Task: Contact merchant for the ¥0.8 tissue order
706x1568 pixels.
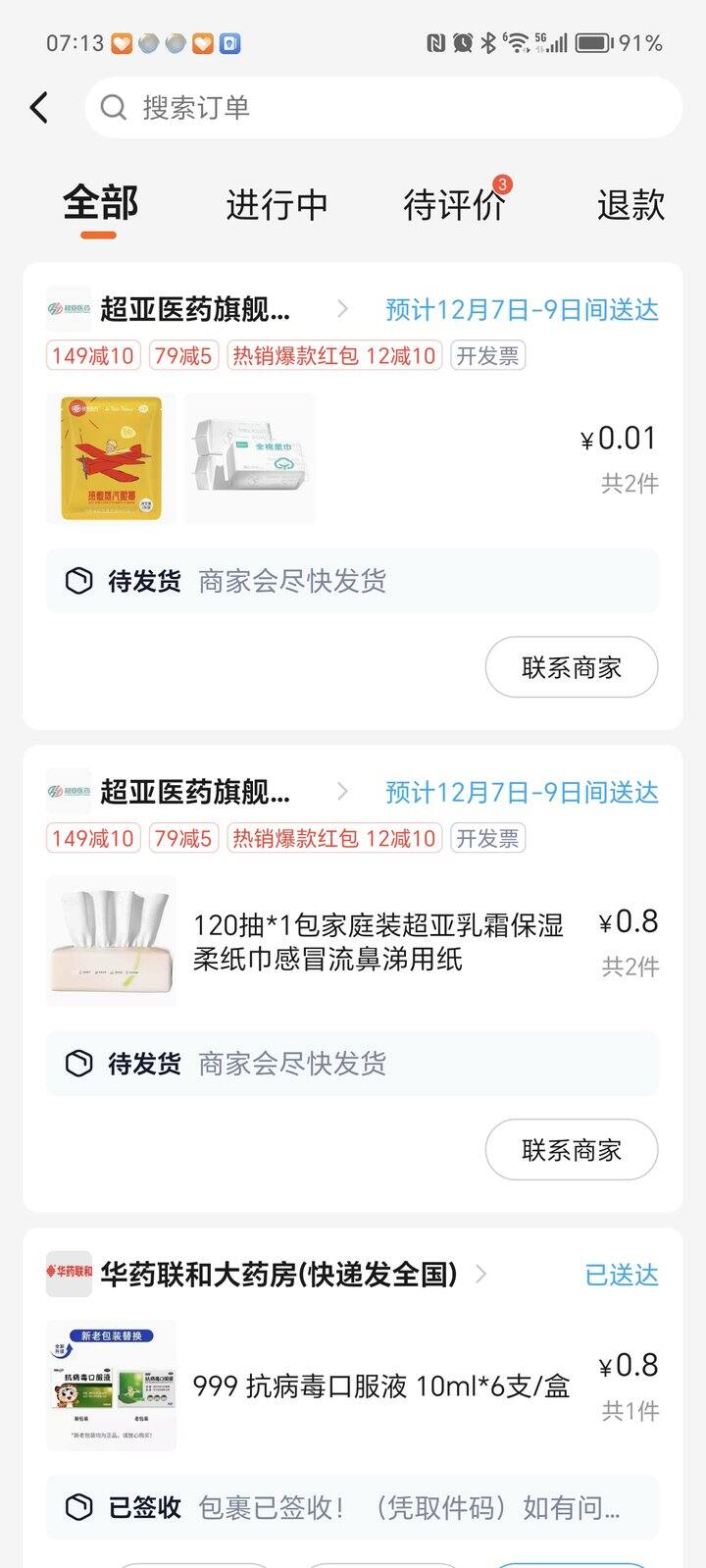Action: coord(571,1150)
